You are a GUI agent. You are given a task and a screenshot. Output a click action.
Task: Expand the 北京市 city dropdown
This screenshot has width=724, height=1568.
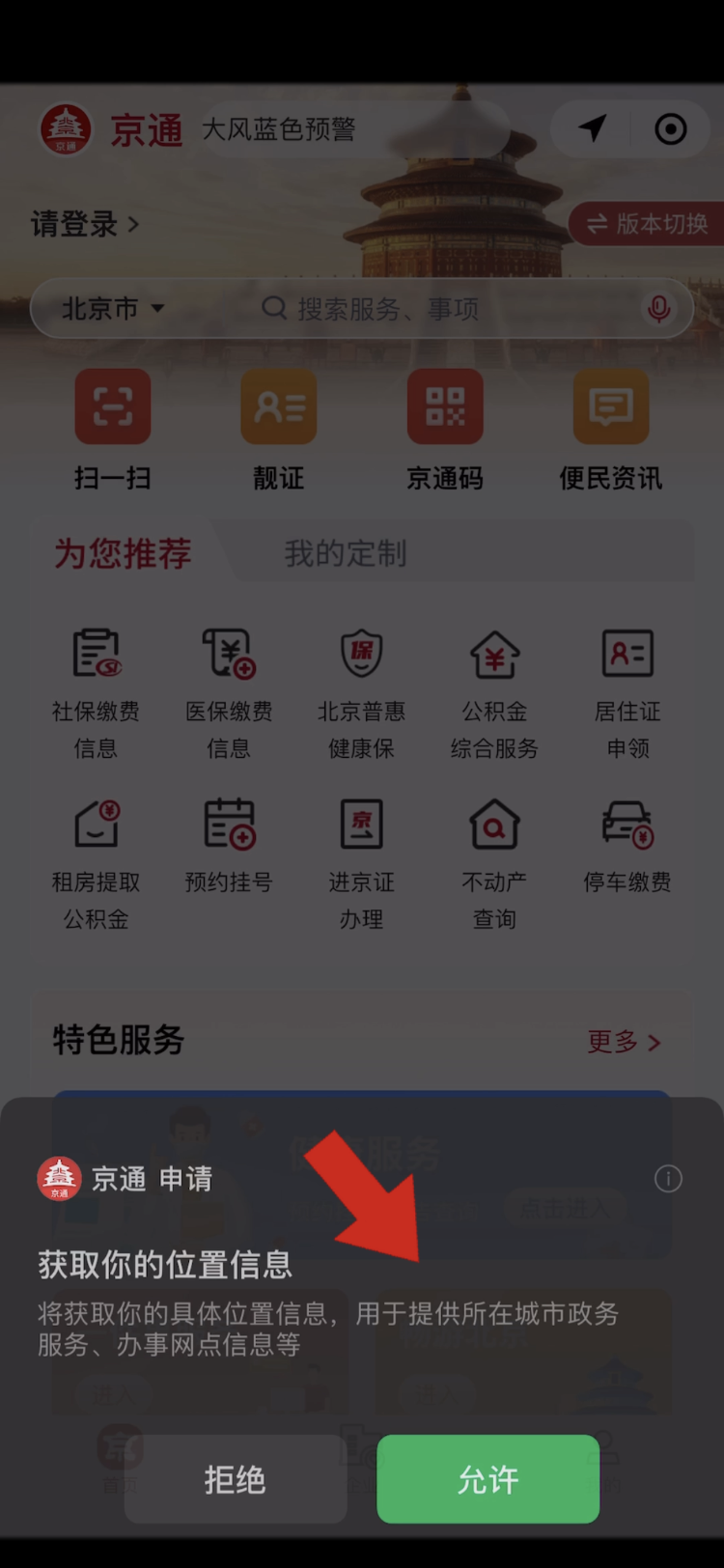click(113, 309)
